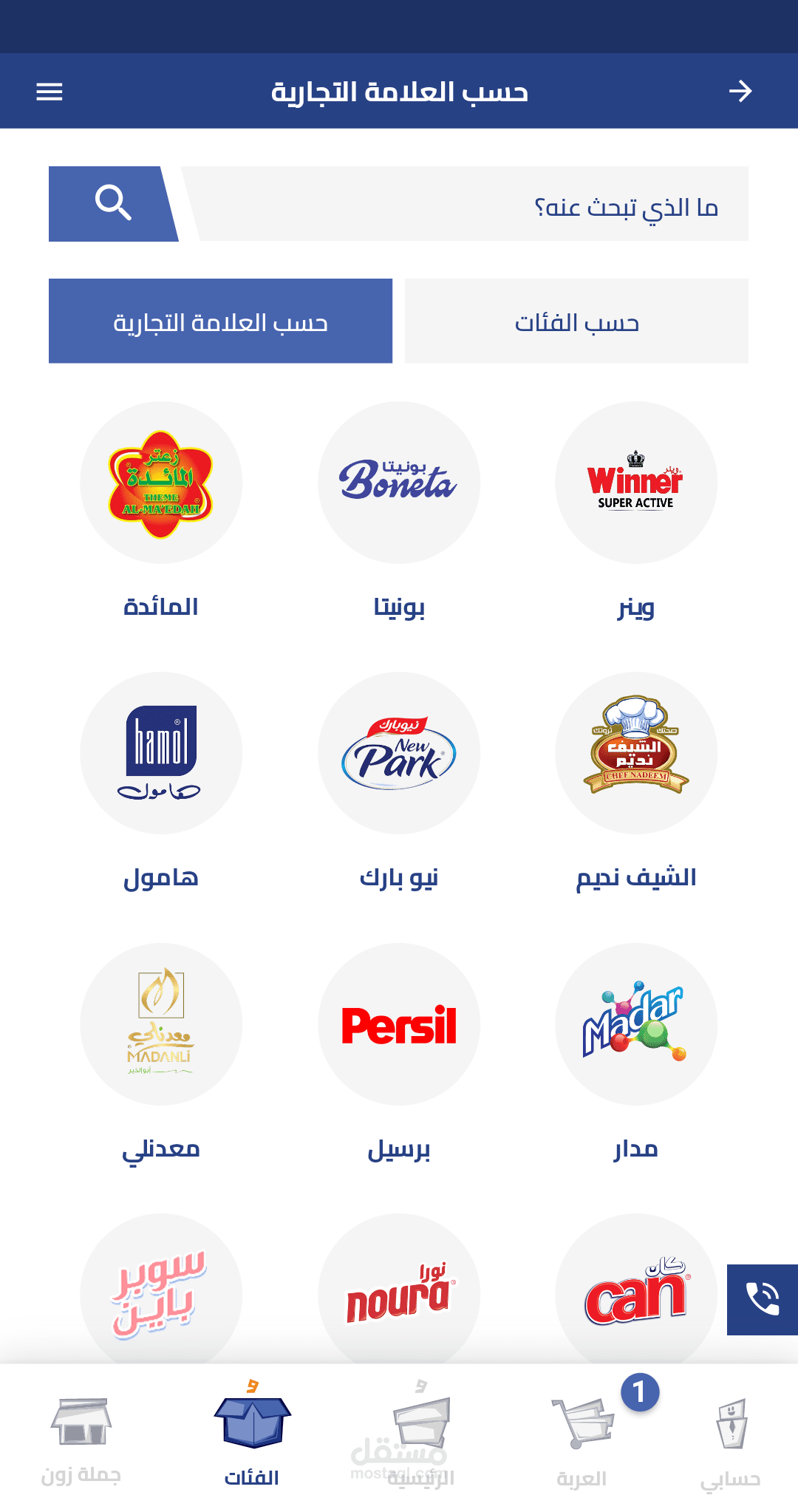Open the معدنلي (Madanli) brand
Image resolution: width=798 pixels, height=1512 pixels.
(161, 1025)
